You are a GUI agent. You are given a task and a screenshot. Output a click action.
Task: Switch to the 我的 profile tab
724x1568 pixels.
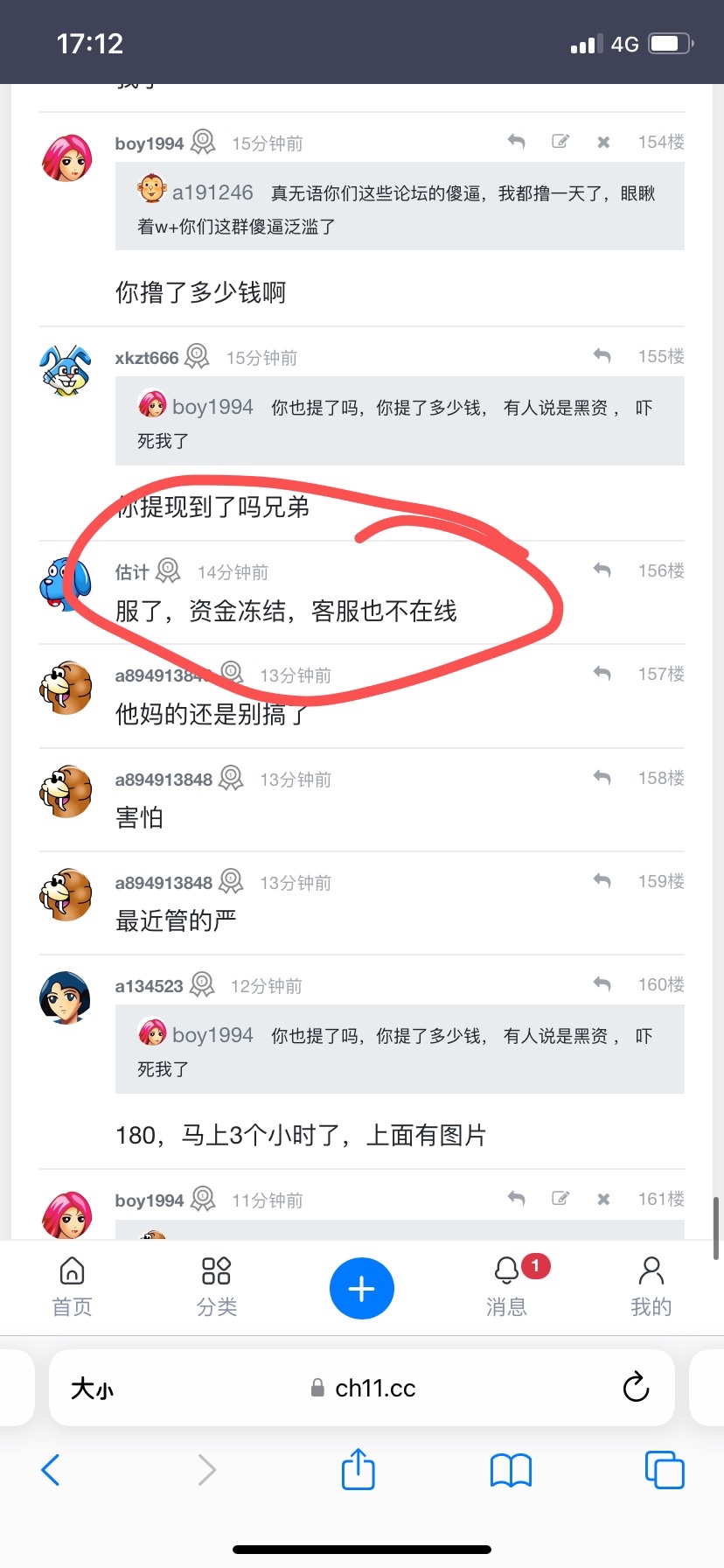click(x=651, y=1287)
